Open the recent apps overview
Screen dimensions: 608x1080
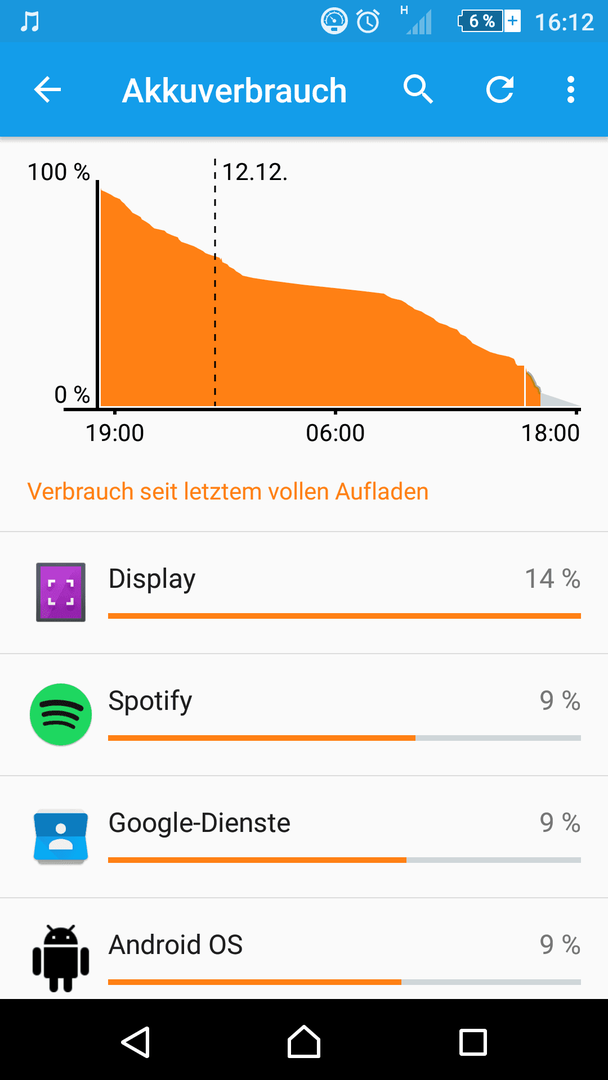[473, 1041]
